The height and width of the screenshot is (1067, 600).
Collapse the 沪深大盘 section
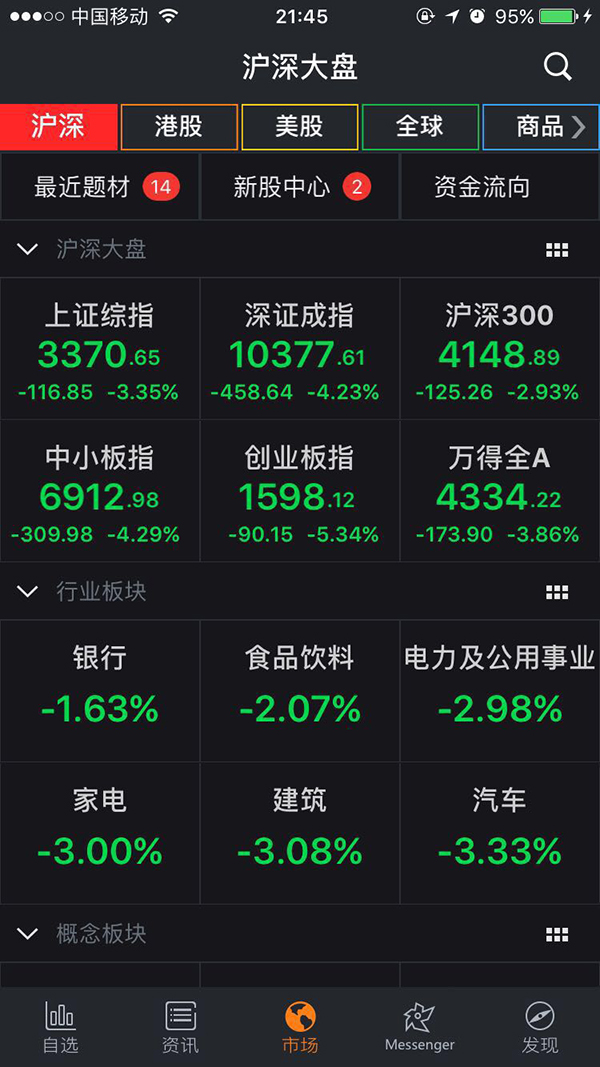pos(27,249)
